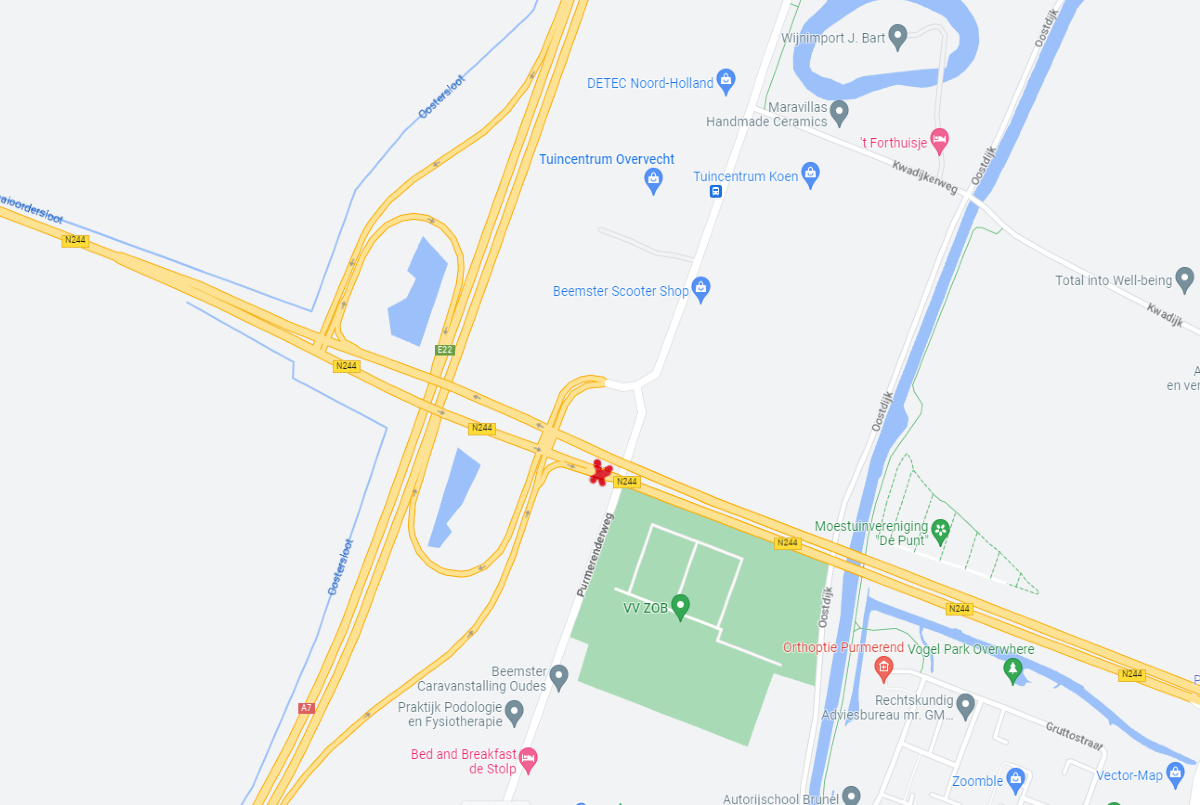1200x805 pixels.
Task: Open the Zoomble shop marker
Action: coord(1016,778)
